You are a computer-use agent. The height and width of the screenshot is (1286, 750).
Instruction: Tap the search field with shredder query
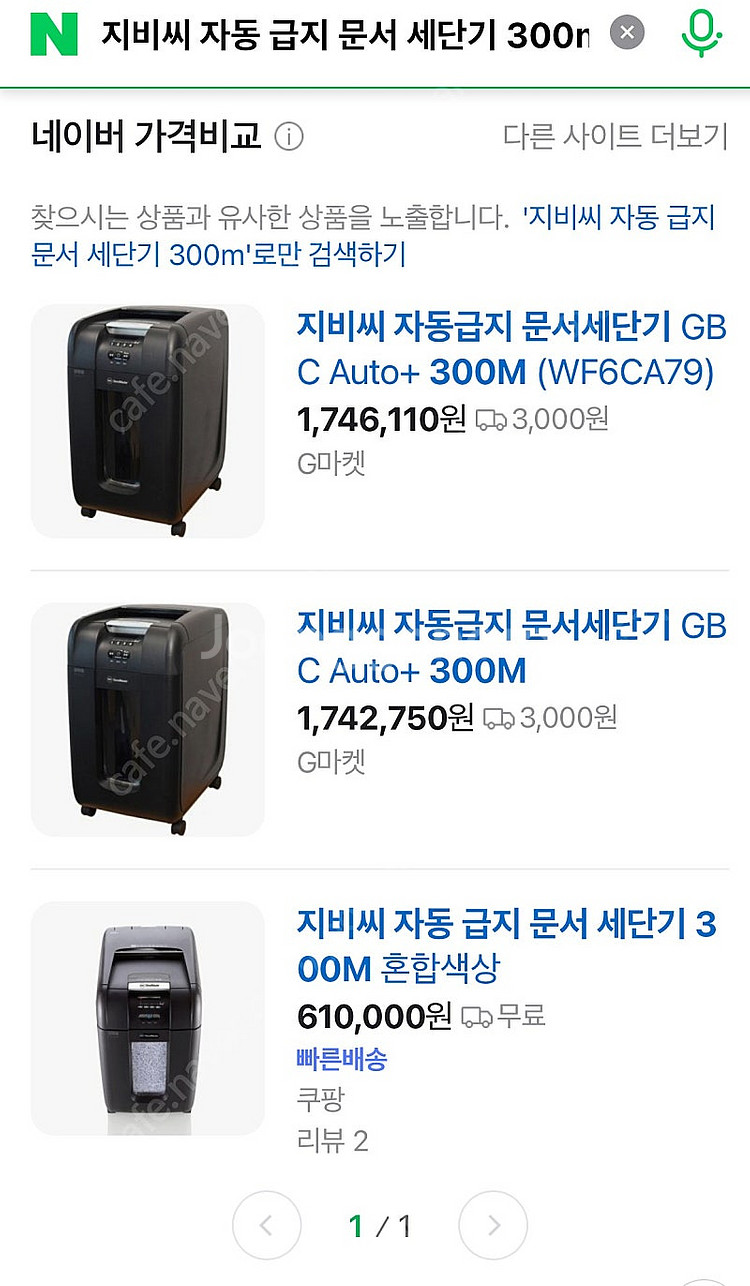point(345,35)
